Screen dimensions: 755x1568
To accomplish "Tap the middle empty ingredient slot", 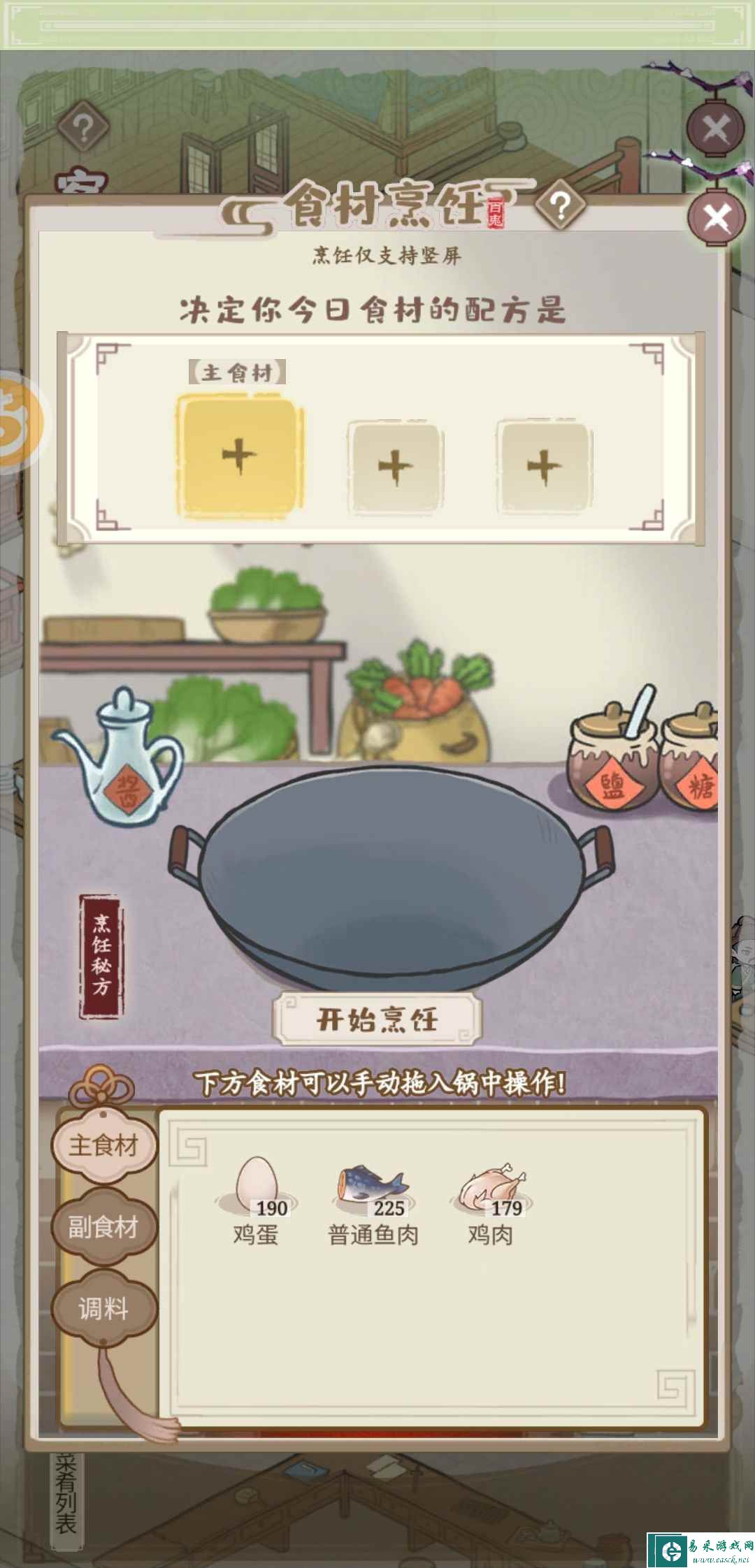I will tap(395, 466).
